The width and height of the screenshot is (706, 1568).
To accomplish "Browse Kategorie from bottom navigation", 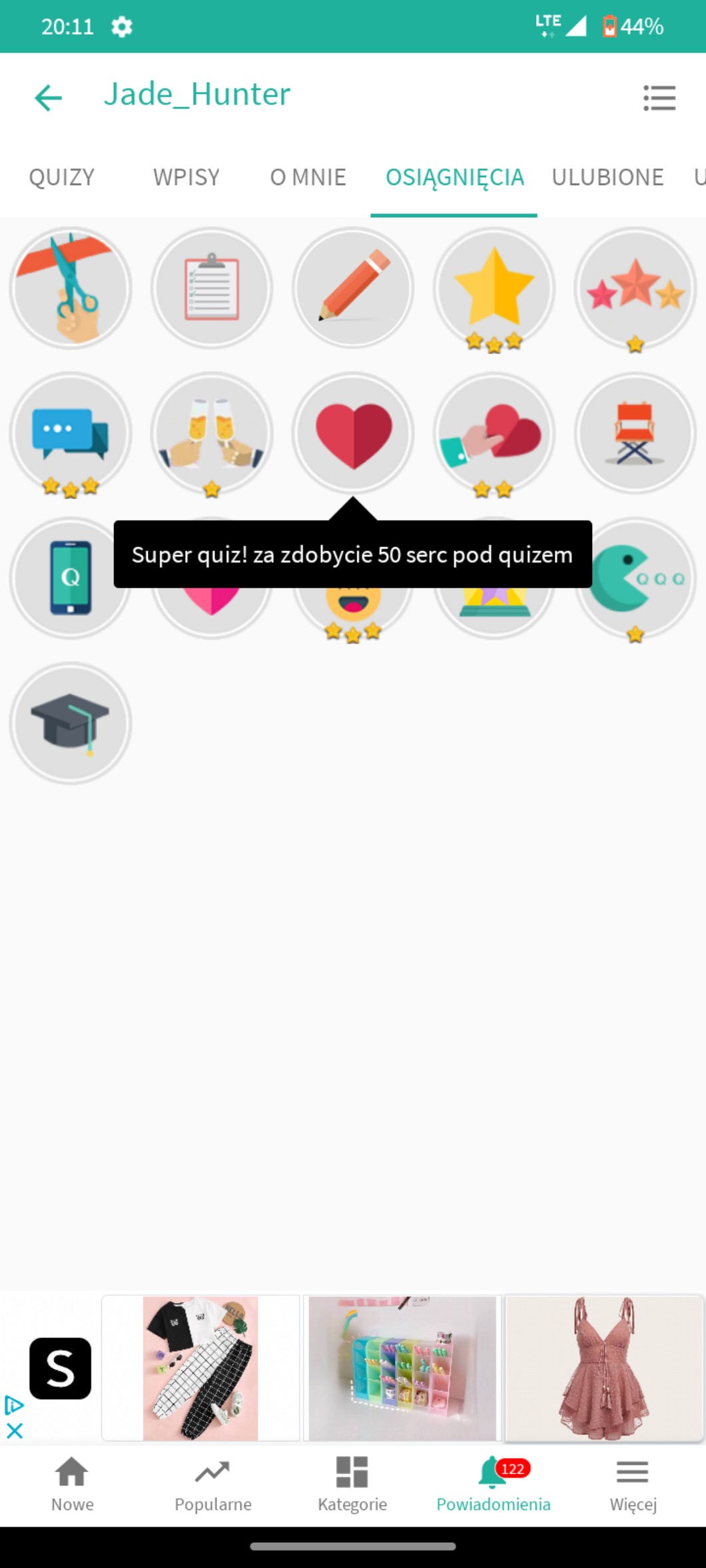I will 352,1485.
